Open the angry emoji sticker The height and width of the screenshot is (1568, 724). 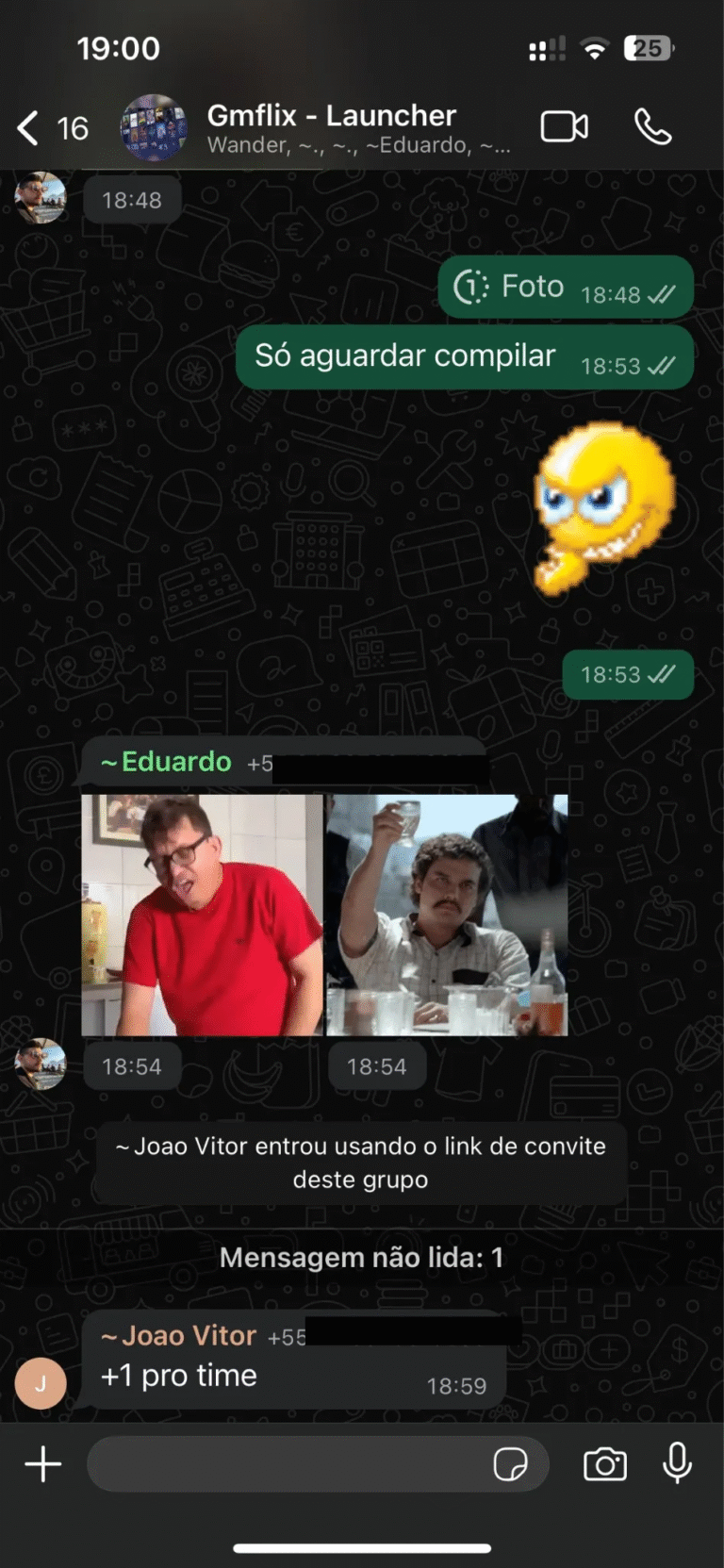(x=603, y=509)
